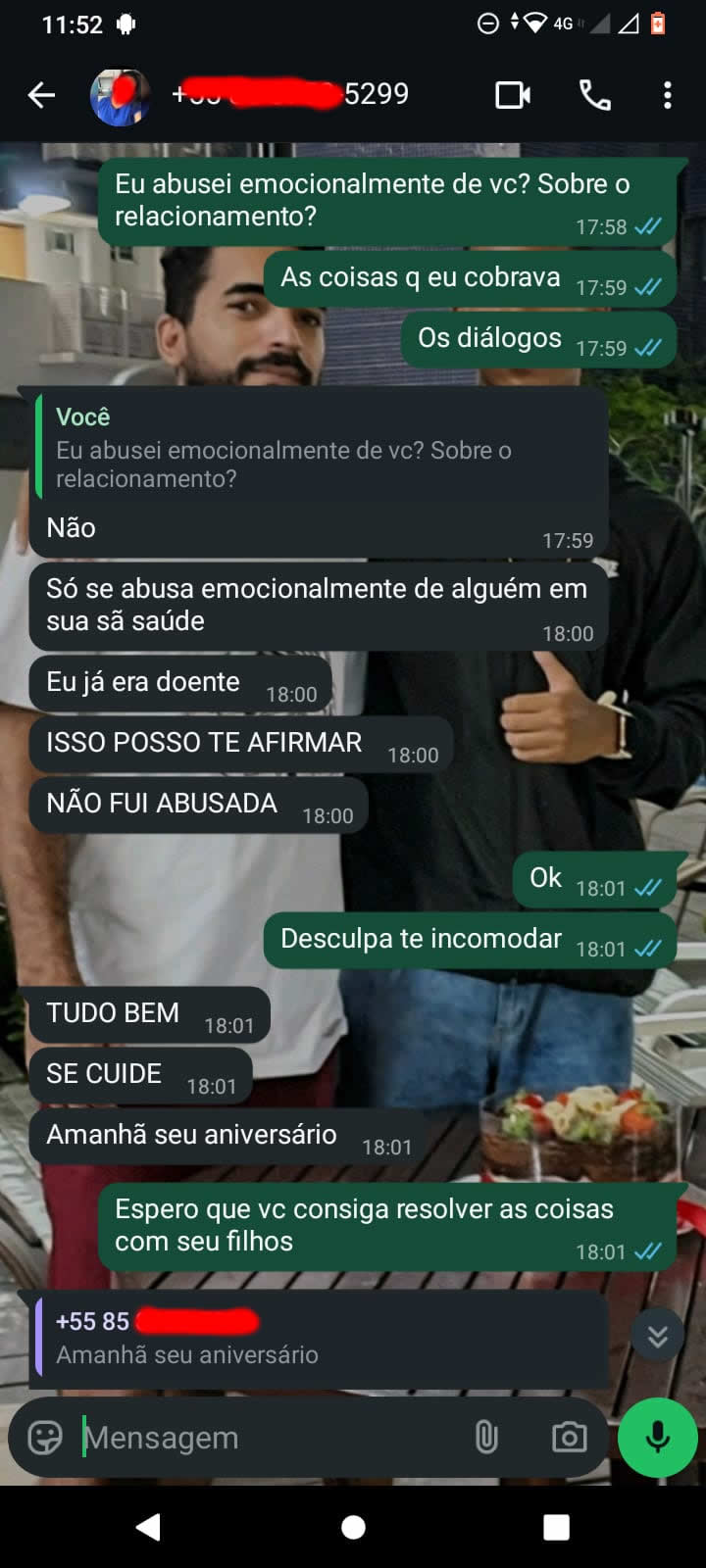The width and height of the screenshot is (706, 1568).
Task: Tap the 'Desculpa te incomodar' message bubble
Action: pyautogui.click(x=469, y=939)
